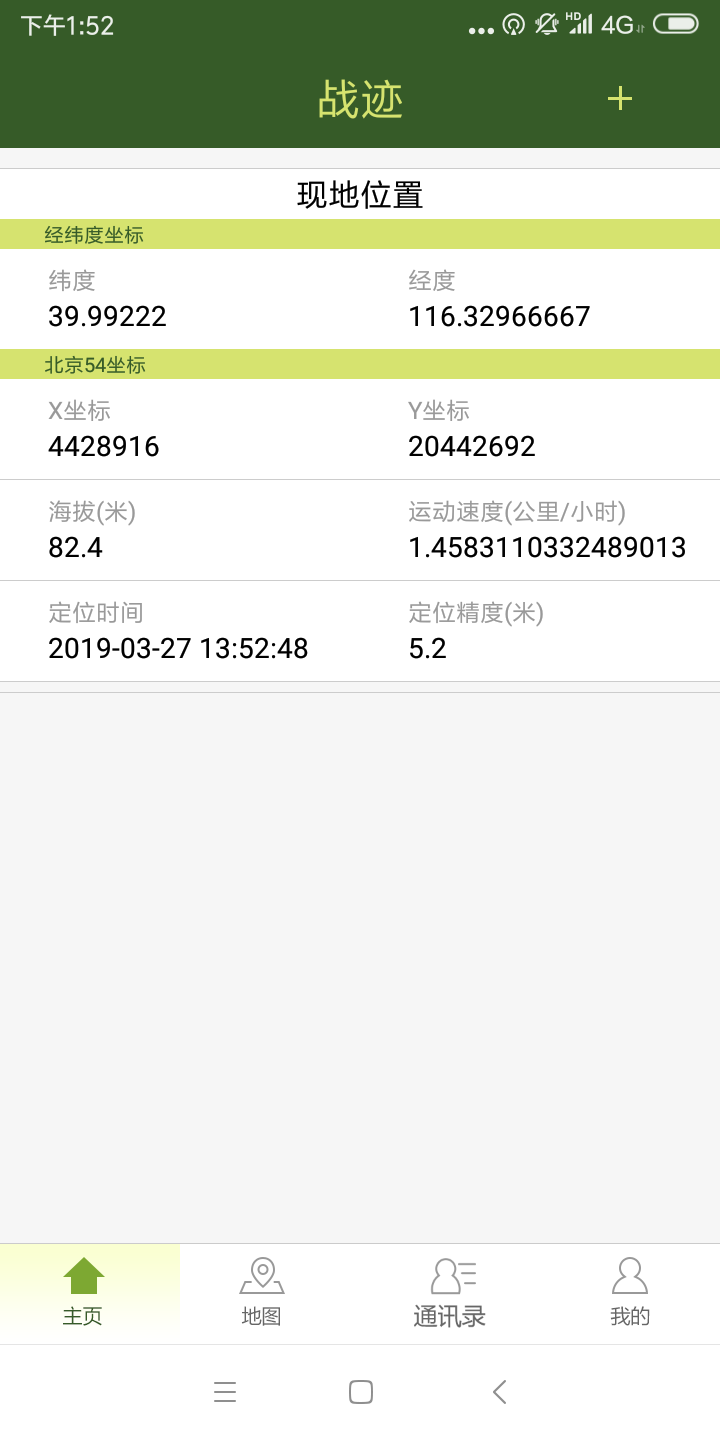
Task: Select the 现地位置 header
Action: (360, 195)
